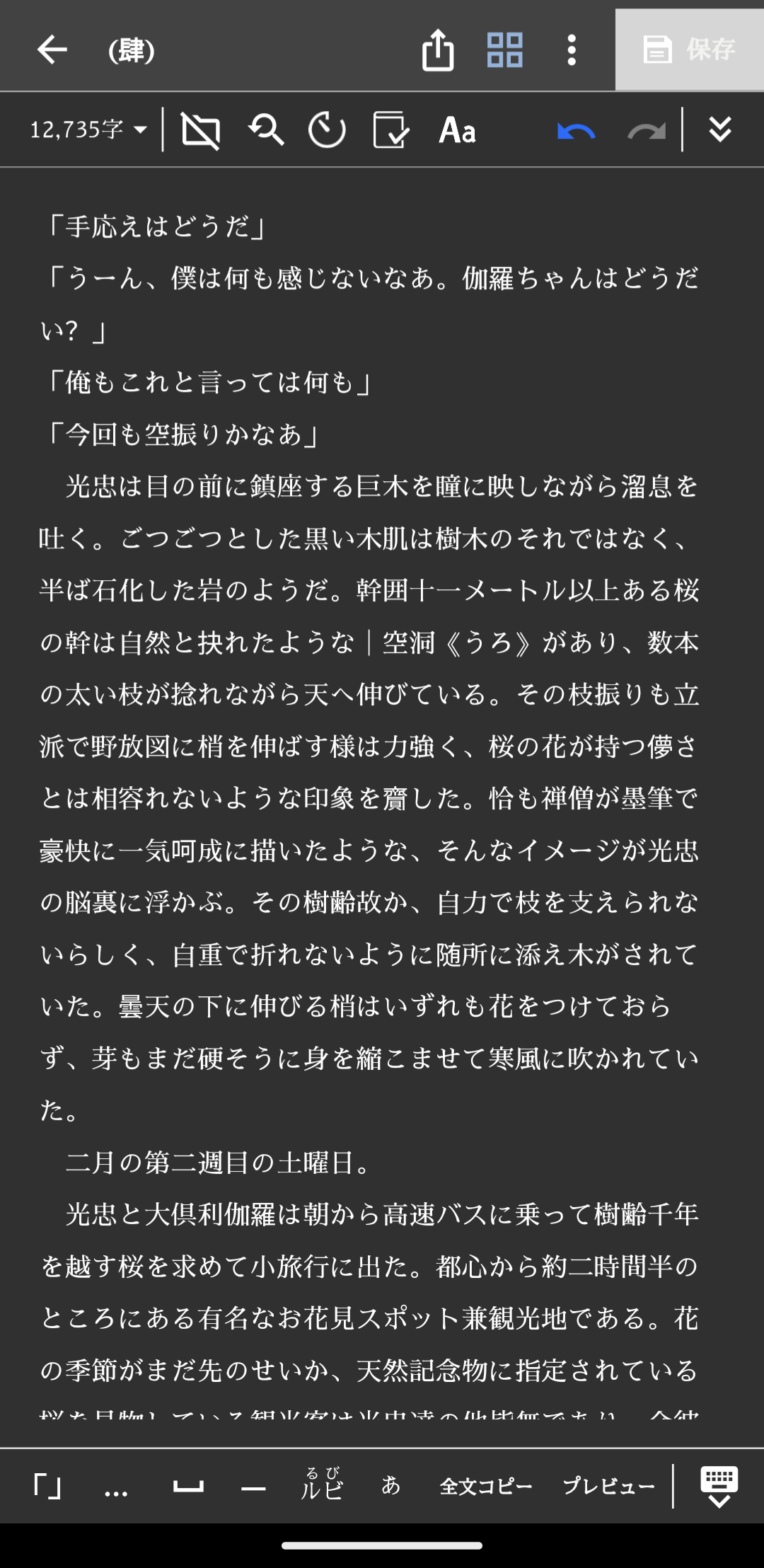Screen dimensions: 764x1568
Task: Share this document
Action: point(437,50)
